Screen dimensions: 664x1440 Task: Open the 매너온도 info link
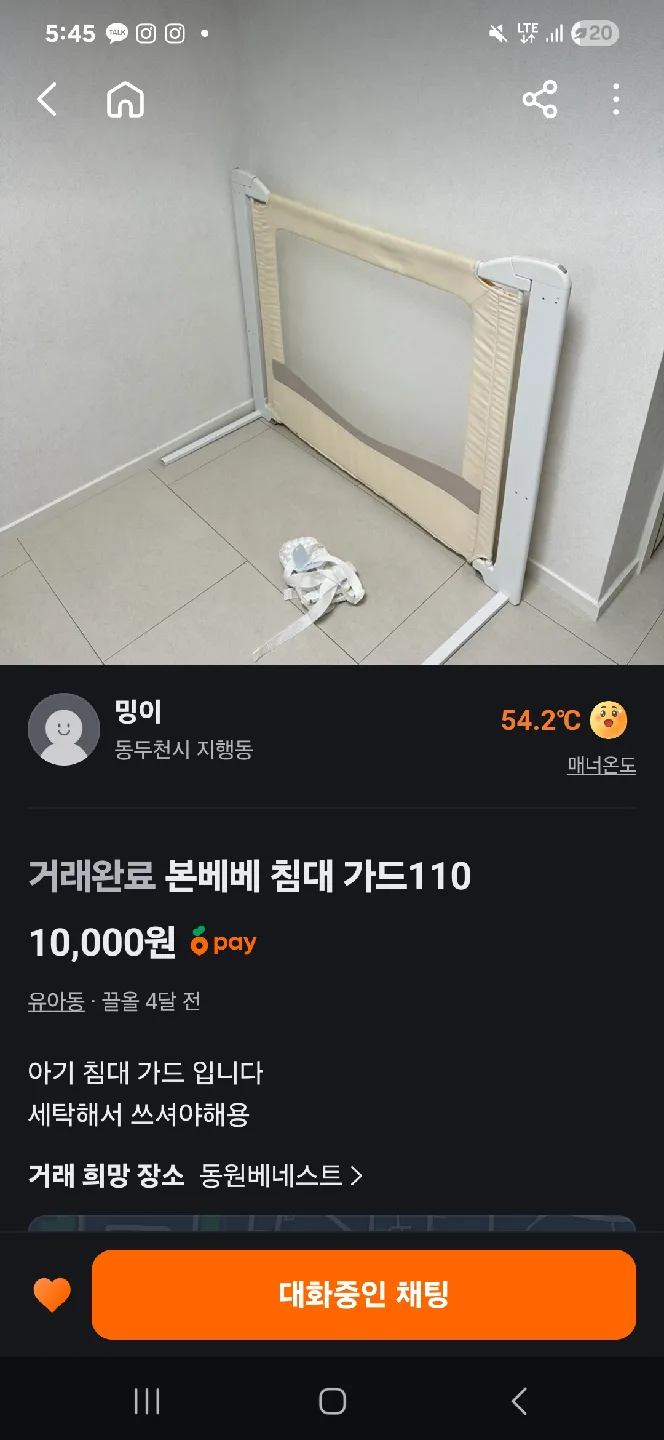tap(601, 766)
